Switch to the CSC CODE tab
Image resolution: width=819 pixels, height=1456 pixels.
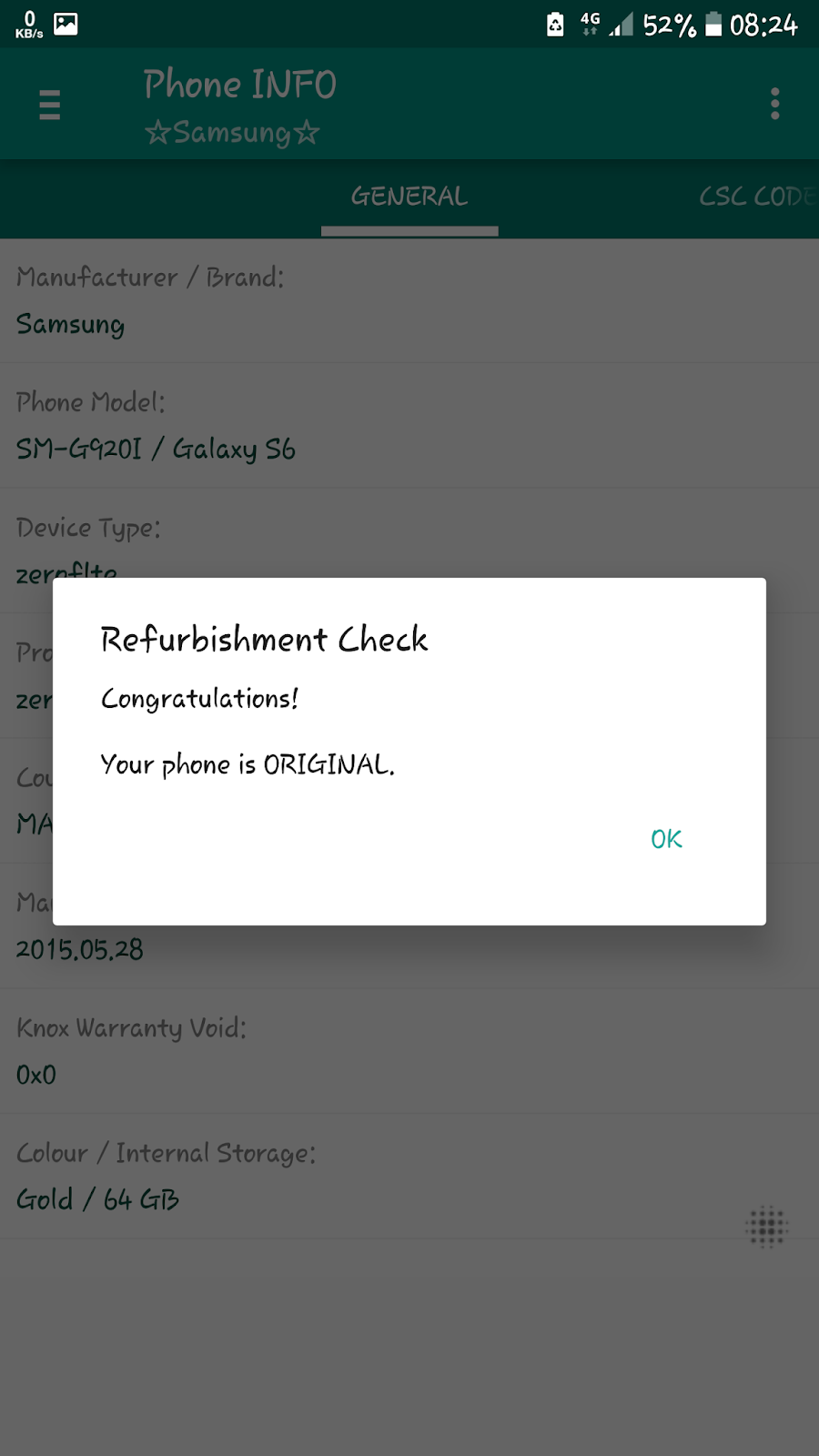[x=755, y=197]
